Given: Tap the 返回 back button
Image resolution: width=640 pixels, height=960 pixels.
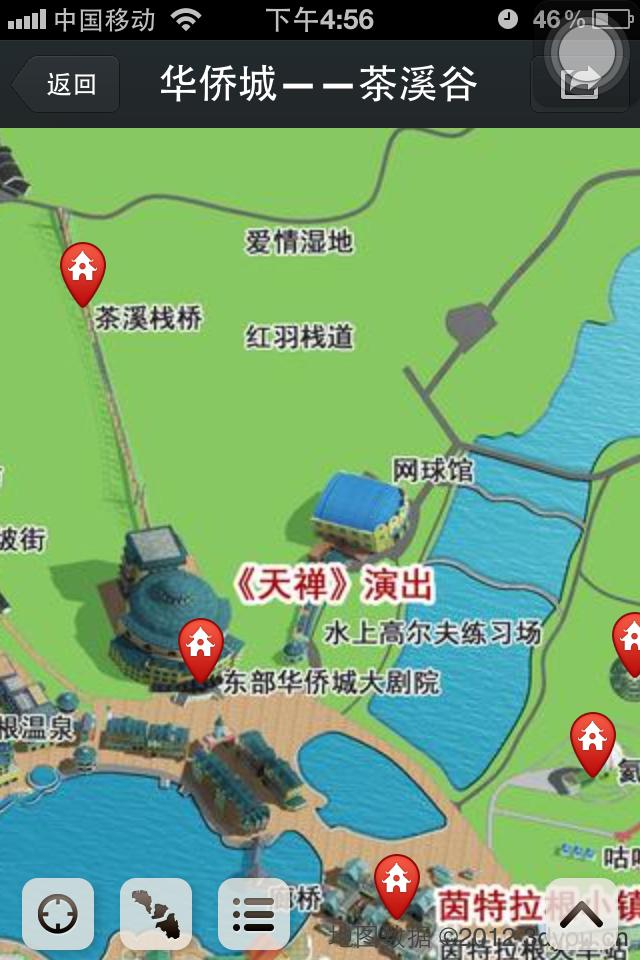Looking at the screenshot, I should coord(68,85).
